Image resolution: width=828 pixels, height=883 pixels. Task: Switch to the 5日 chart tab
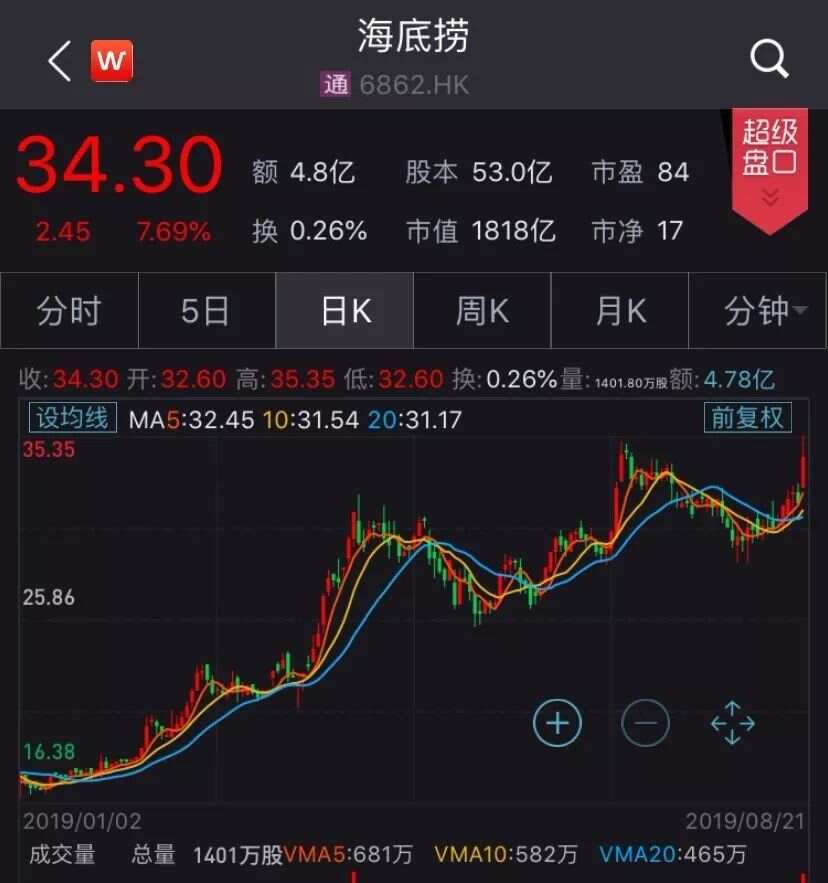pyautogui.click(x=205, y=311)
